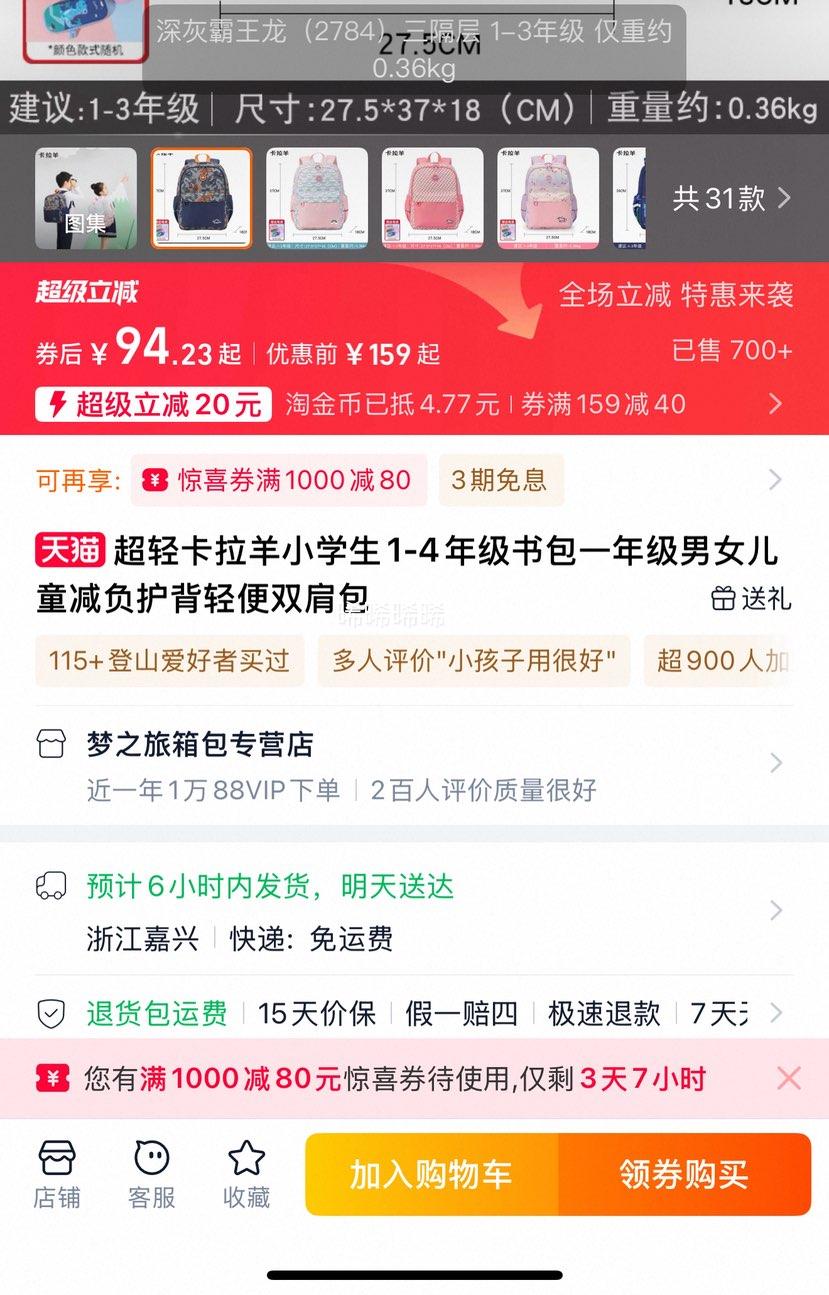
Task: View reviews tagged 小孩子用很好
Action: click(474, 660)
